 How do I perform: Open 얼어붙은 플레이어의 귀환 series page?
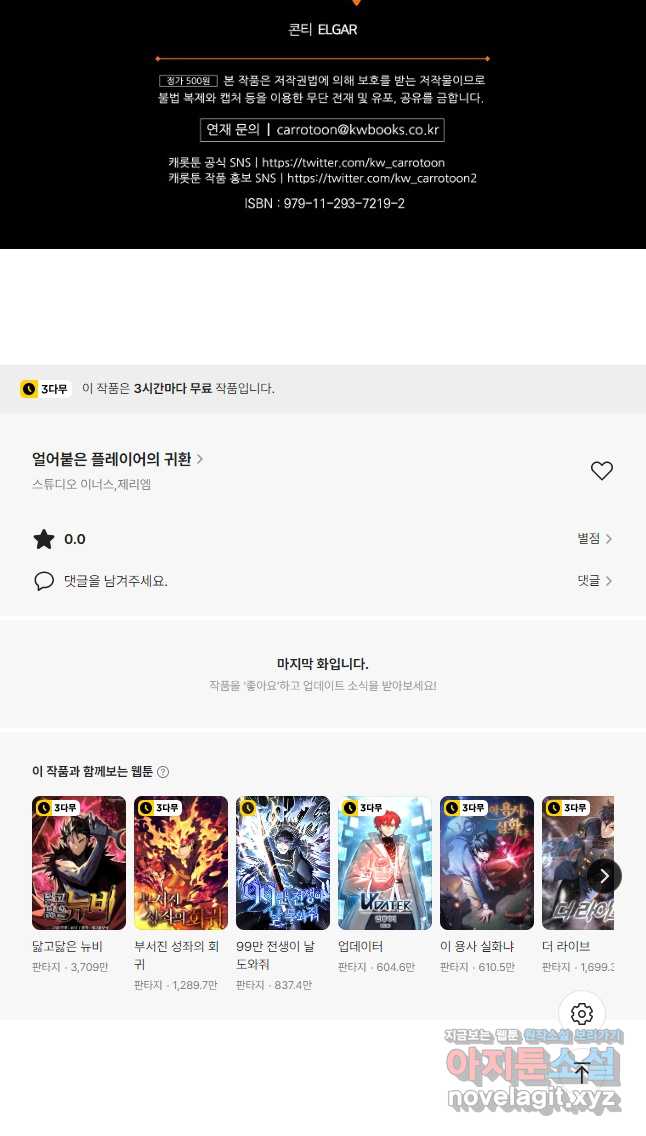pyautogui.click(x=118, y=459)
